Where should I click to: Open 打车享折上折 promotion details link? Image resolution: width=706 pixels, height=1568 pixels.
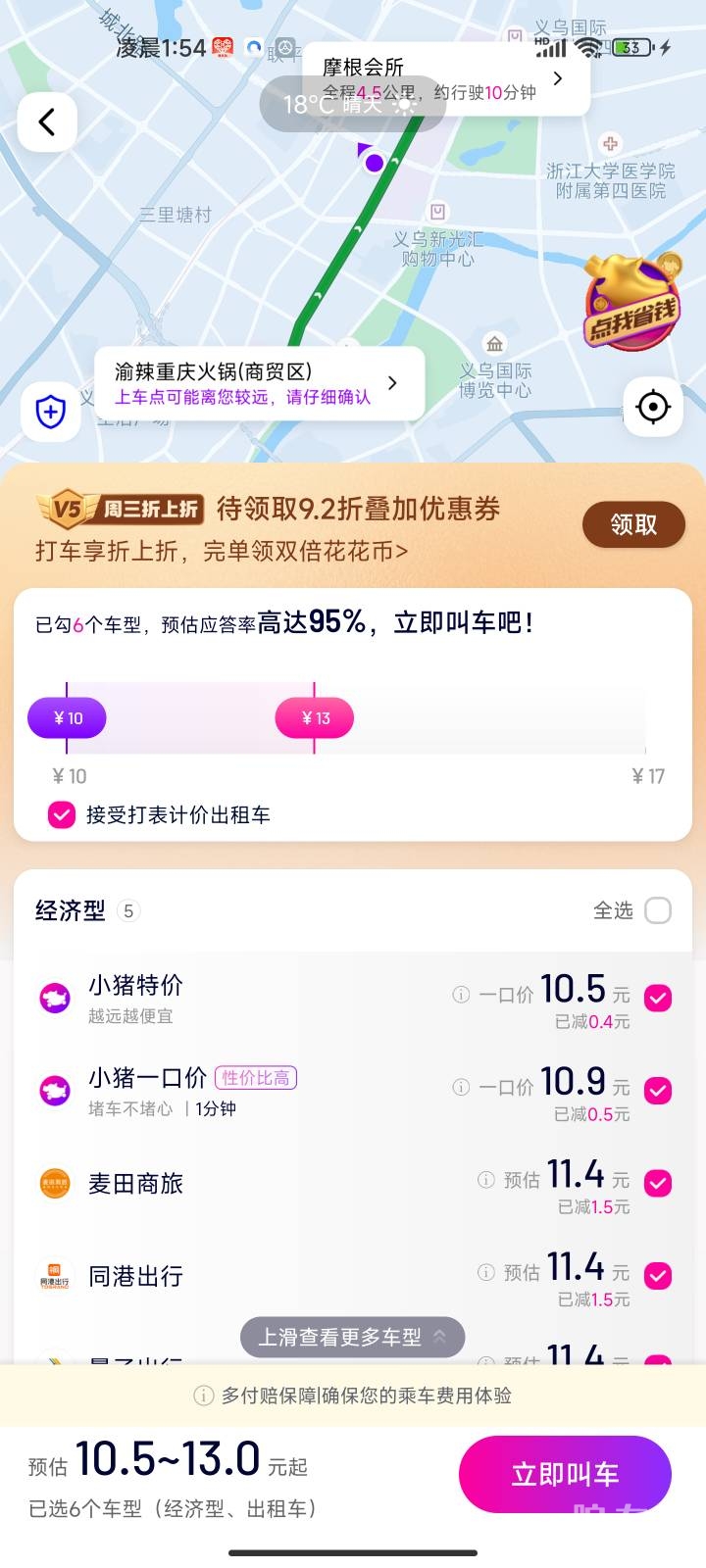[x=222, y=552]
